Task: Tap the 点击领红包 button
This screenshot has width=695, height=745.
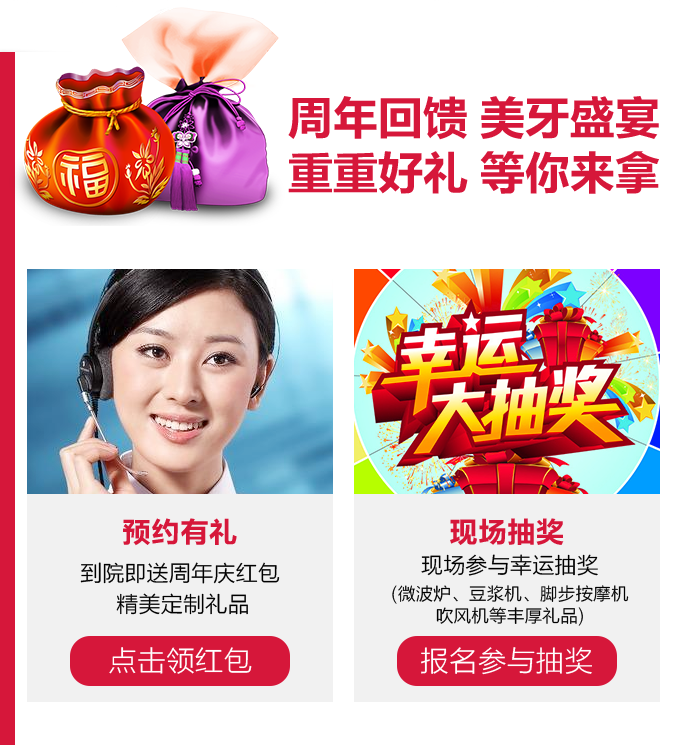Action: click(x=180, y=661)
